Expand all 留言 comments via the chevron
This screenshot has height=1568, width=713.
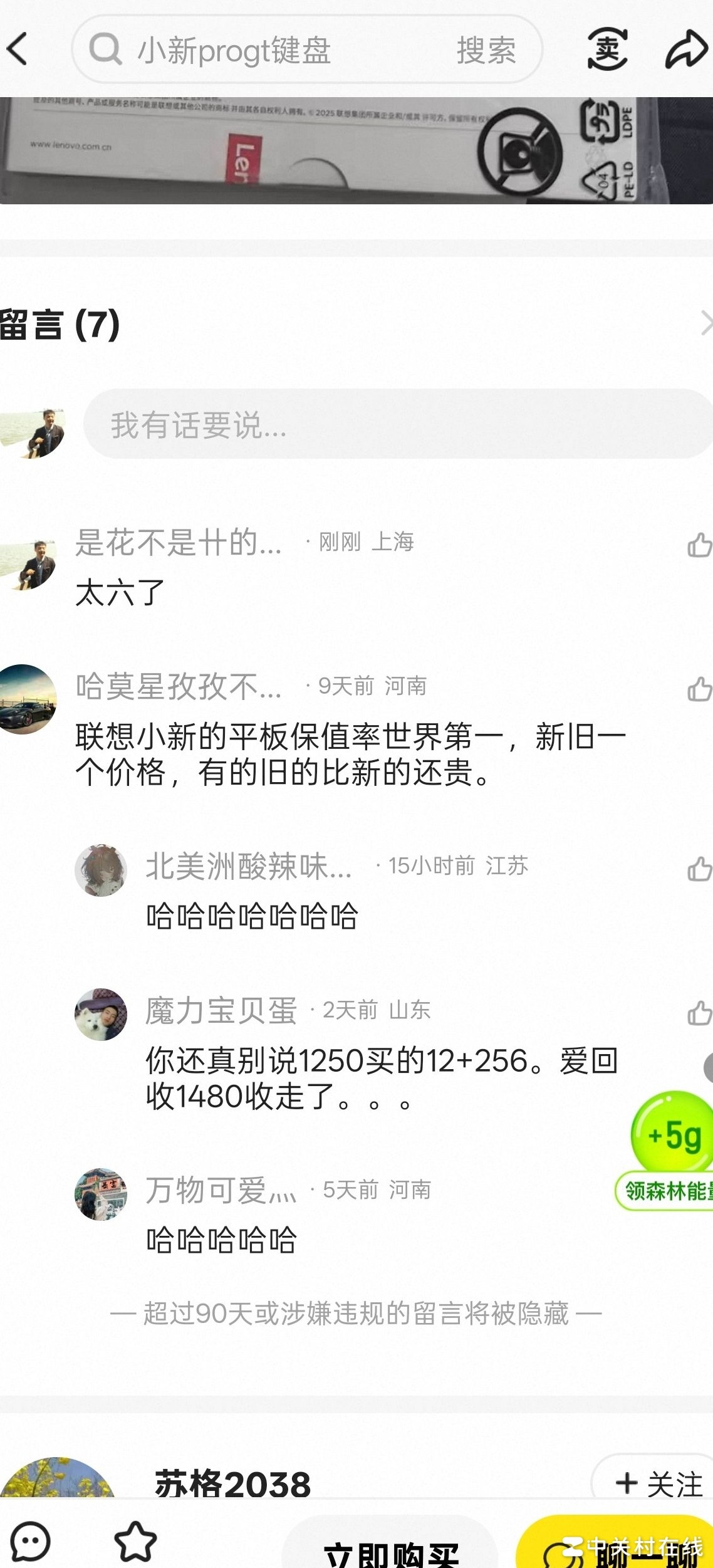click(x=705, y=323)
